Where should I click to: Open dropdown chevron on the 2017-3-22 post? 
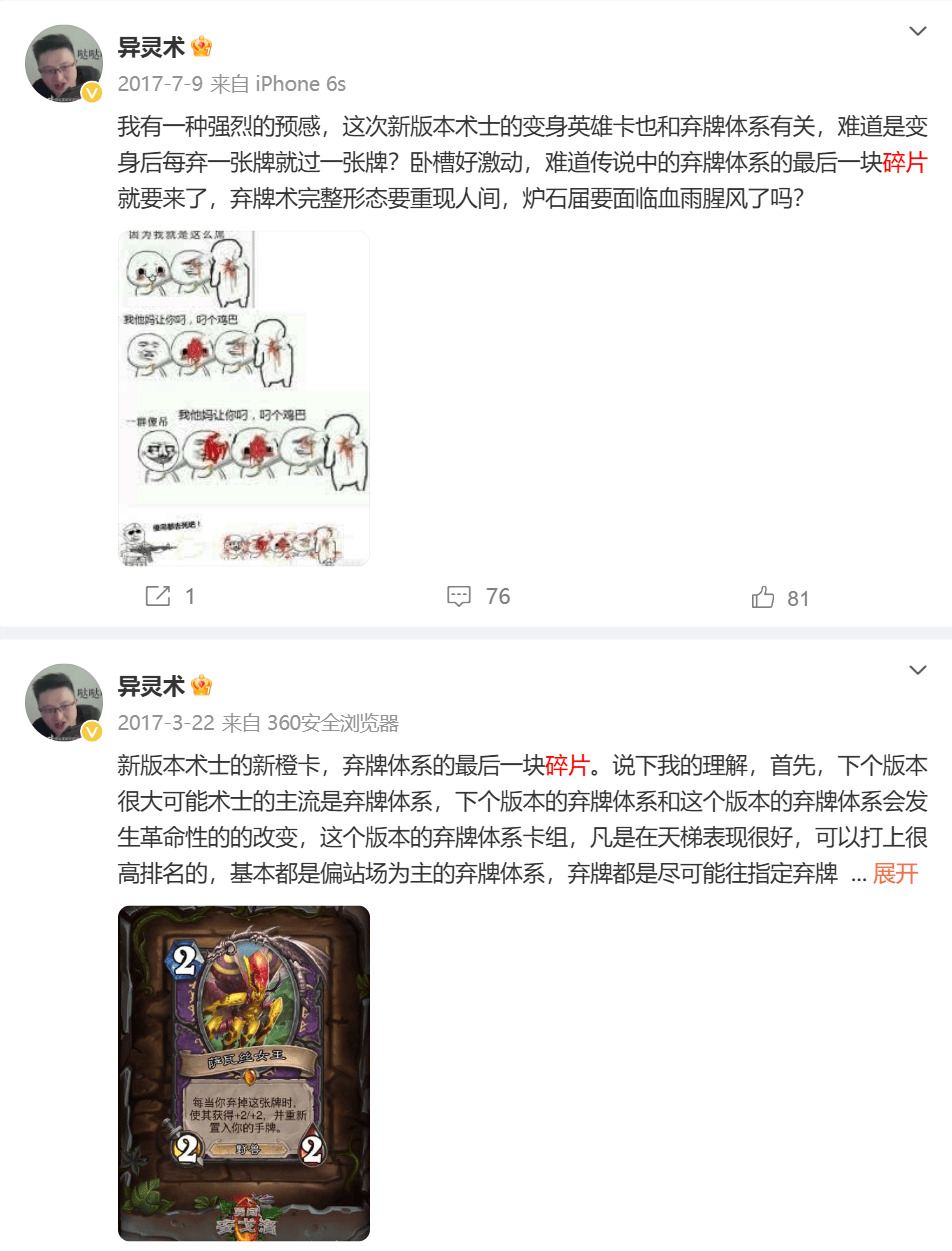917,671
